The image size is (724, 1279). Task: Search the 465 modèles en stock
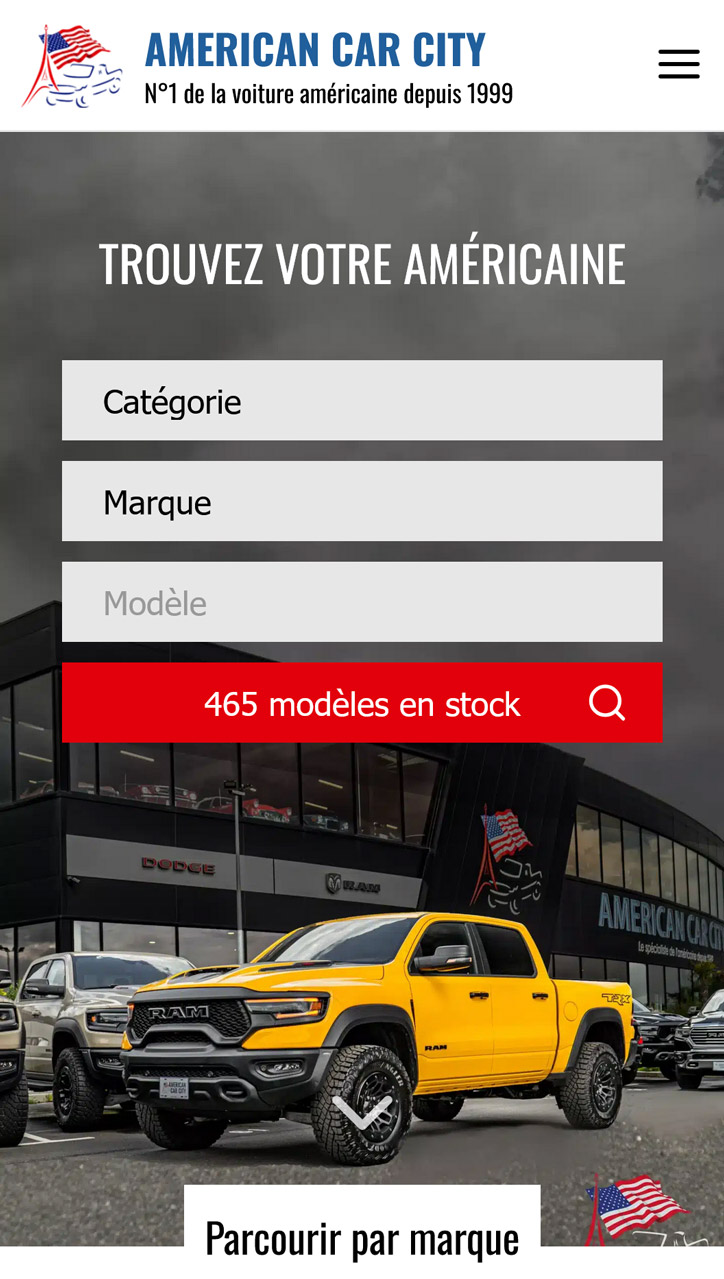[362, 703]
